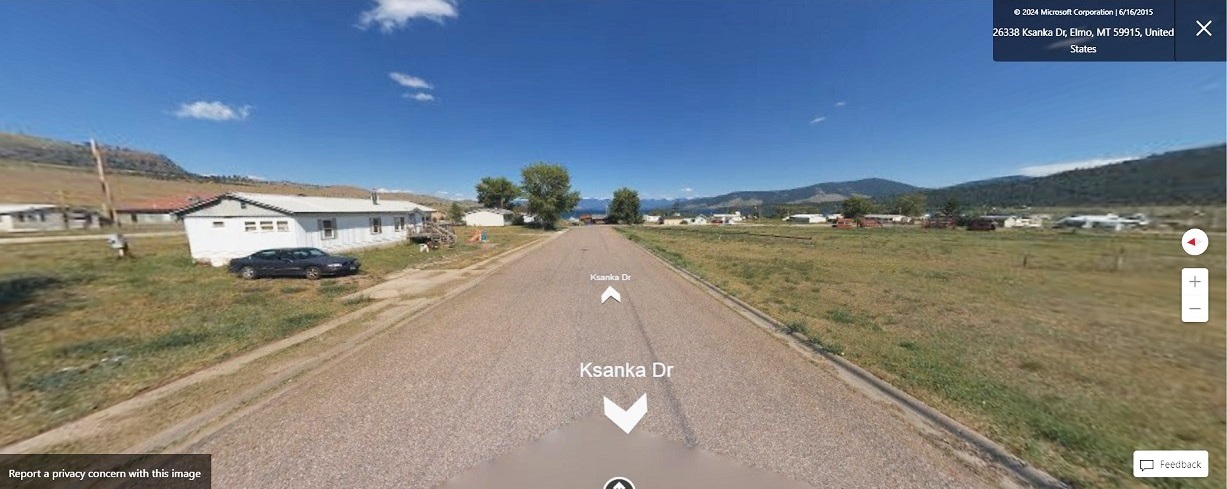1227x489 pixels.
Task: Zoom out with the minus button
Action: pos(1195,309)
